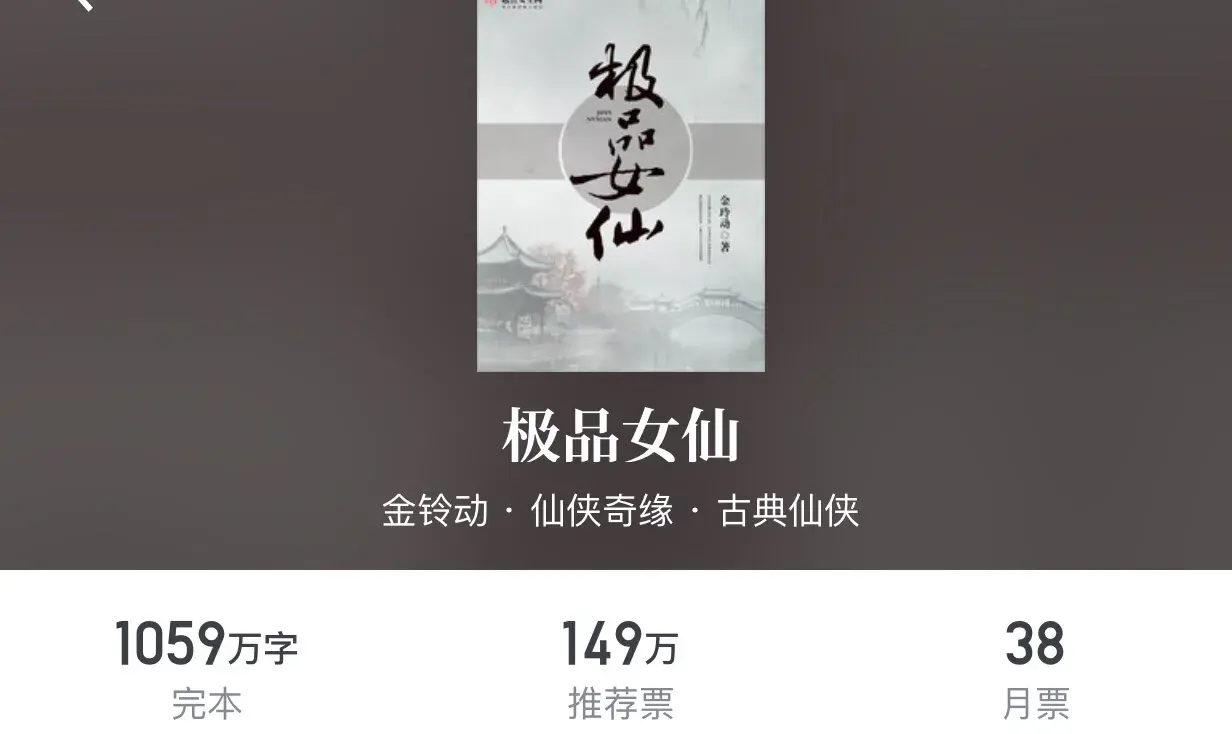Open the 古典仙侠 subcategory
The width and height of the screenshot is (1232, 734).
[788, 511]
